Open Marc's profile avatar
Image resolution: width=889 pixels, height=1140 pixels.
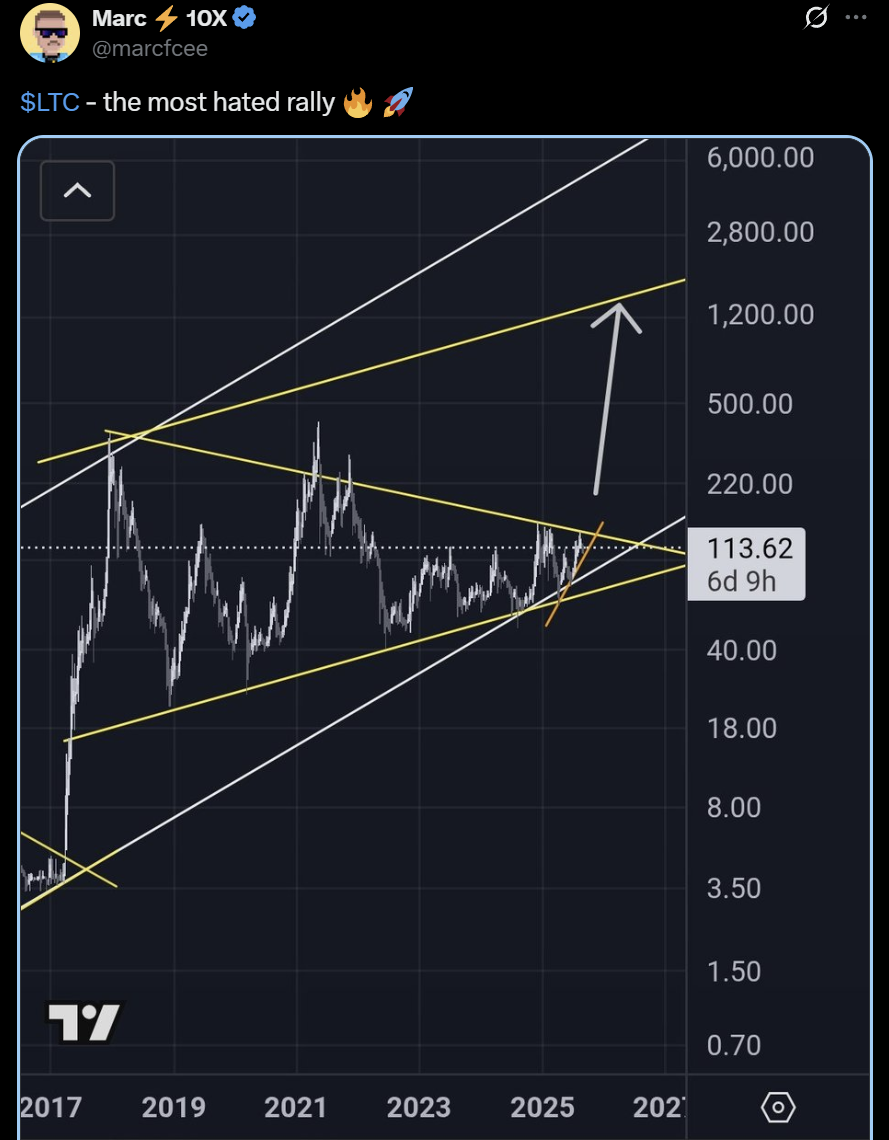[x=48, y=33]
